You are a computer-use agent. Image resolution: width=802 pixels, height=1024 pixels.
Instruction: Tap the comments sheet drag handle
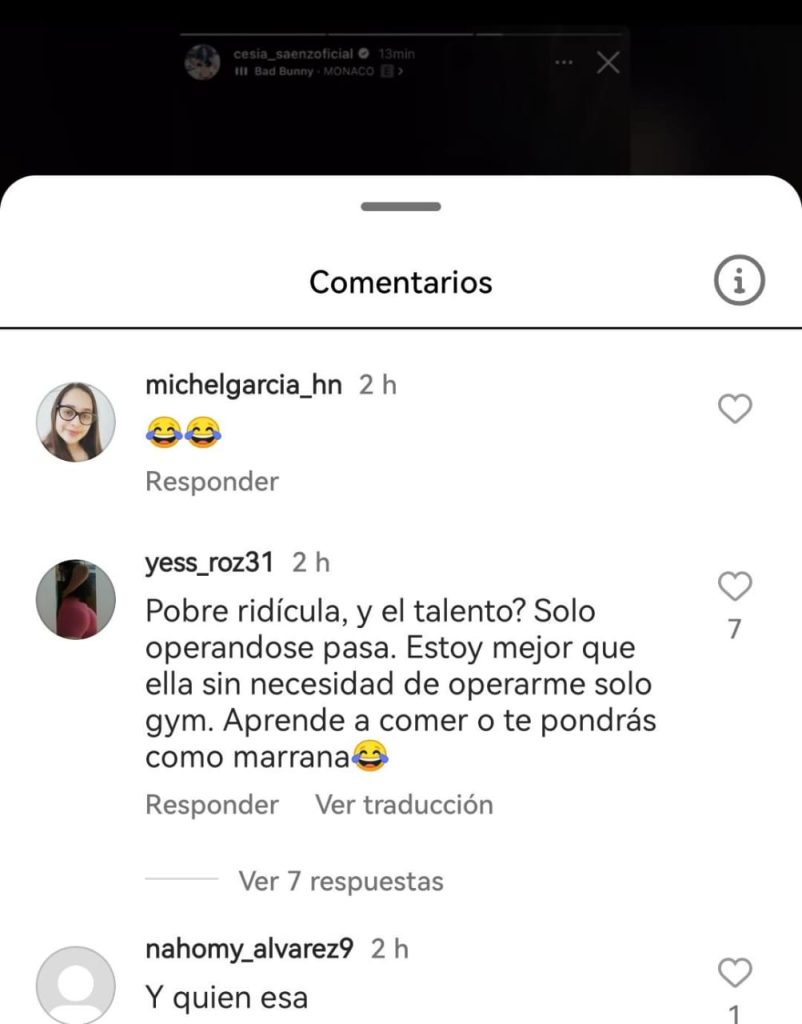[401, 207]
